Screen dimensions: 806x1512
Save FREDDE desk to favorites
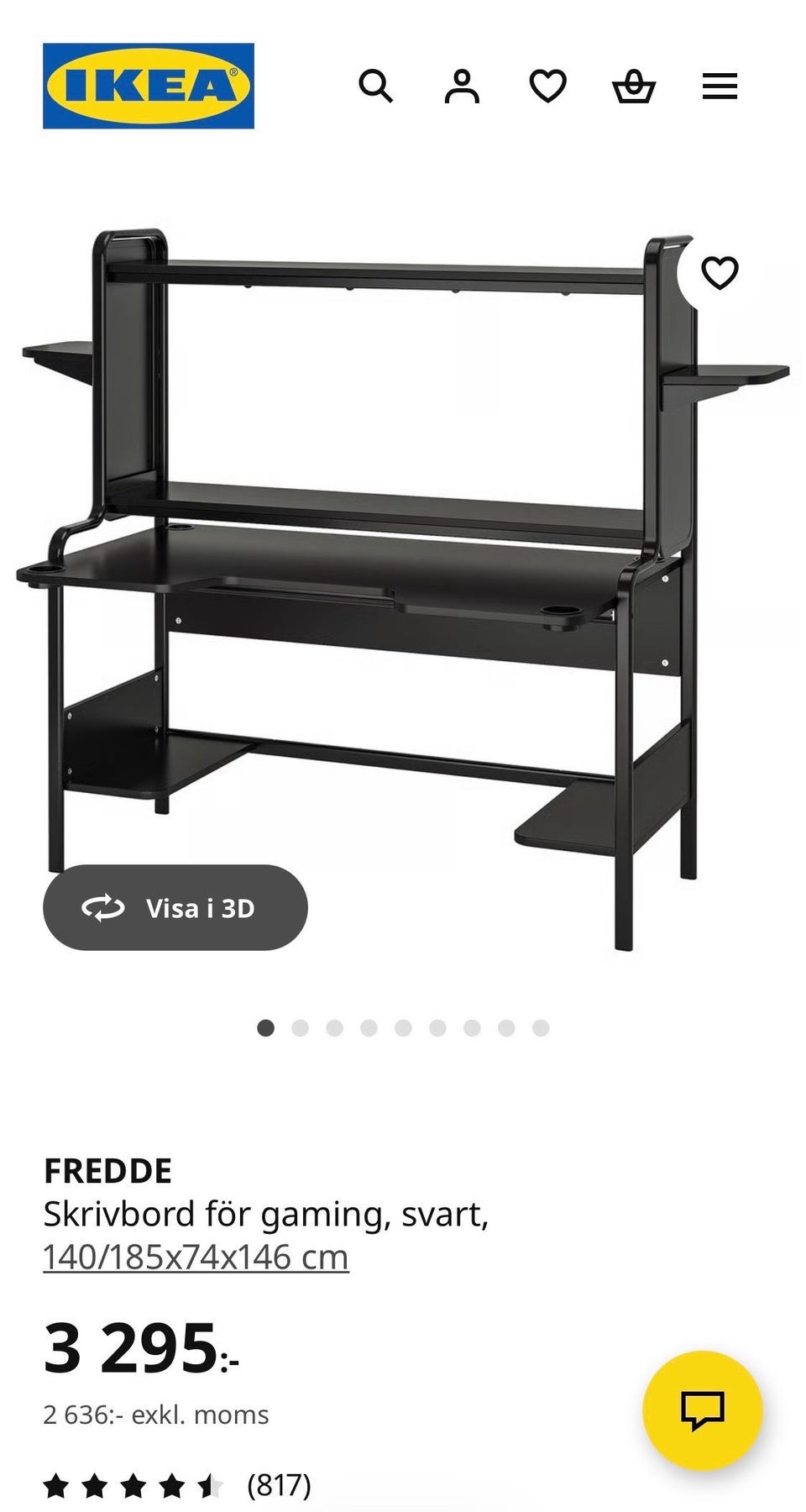[720, 273]
